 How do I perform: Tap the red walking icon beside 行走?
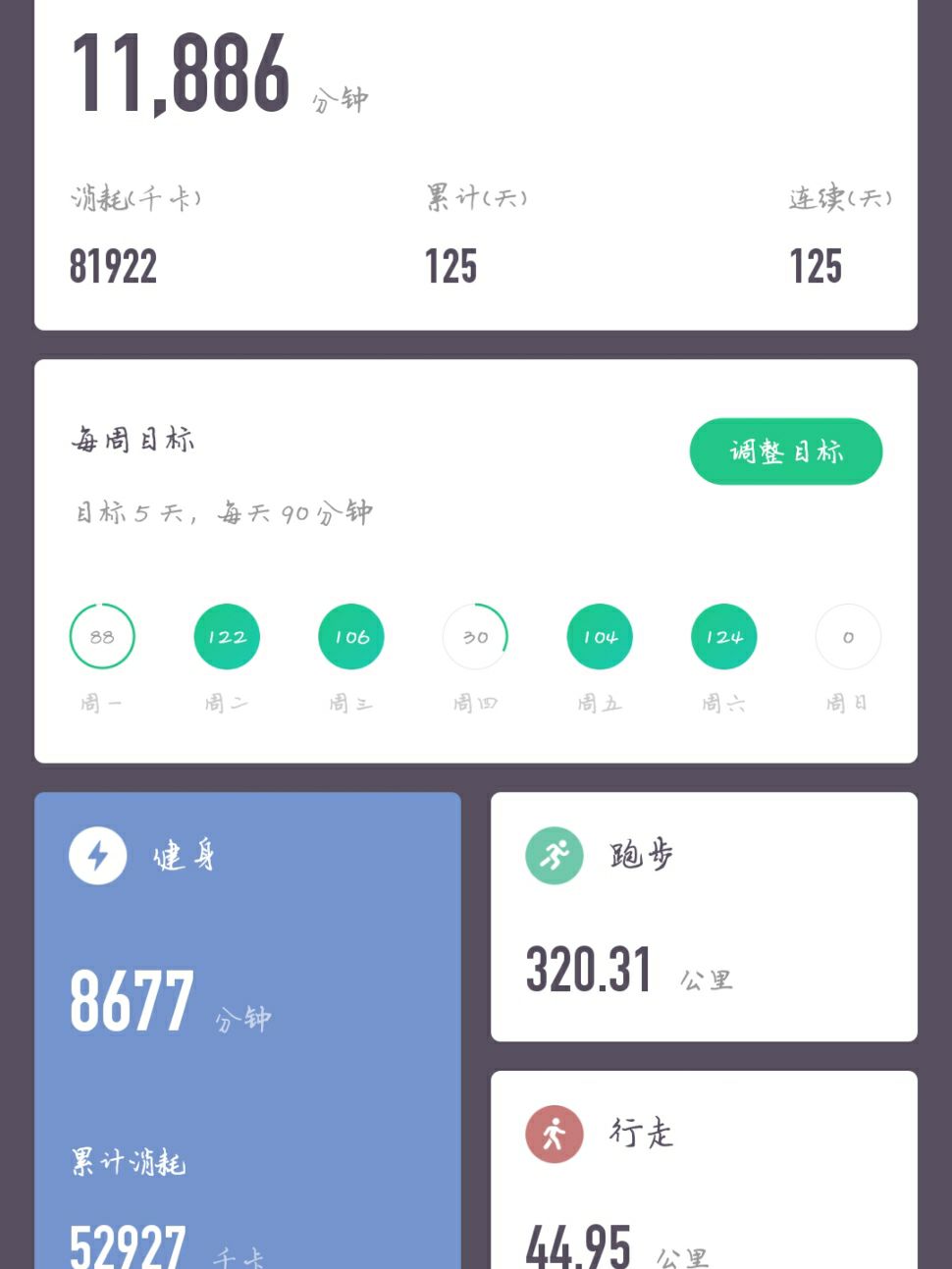coord(554,1134)
